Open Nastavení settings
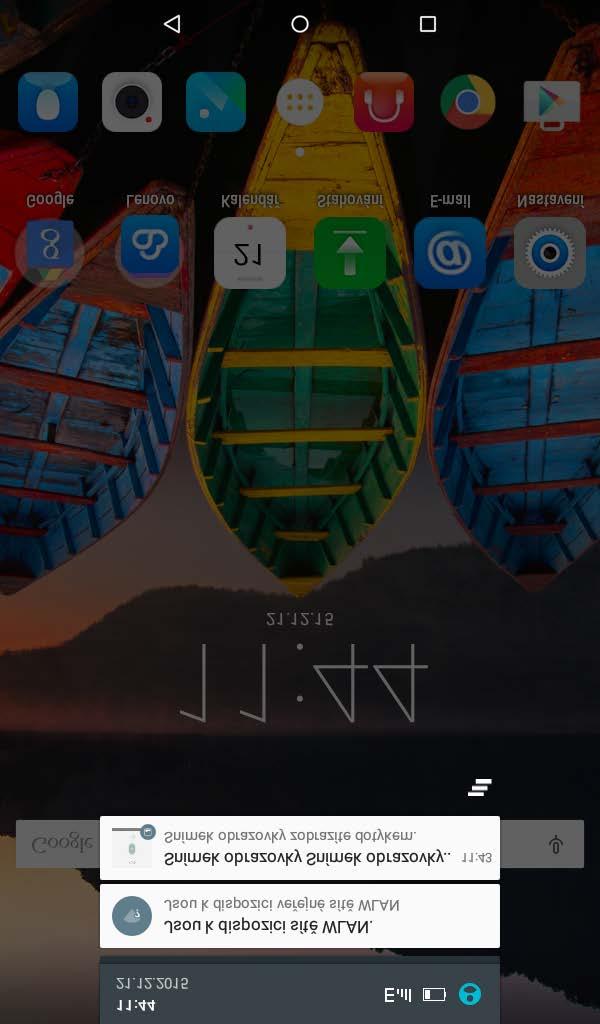This screenshot has width=600, height=1024. pos(550,253)
